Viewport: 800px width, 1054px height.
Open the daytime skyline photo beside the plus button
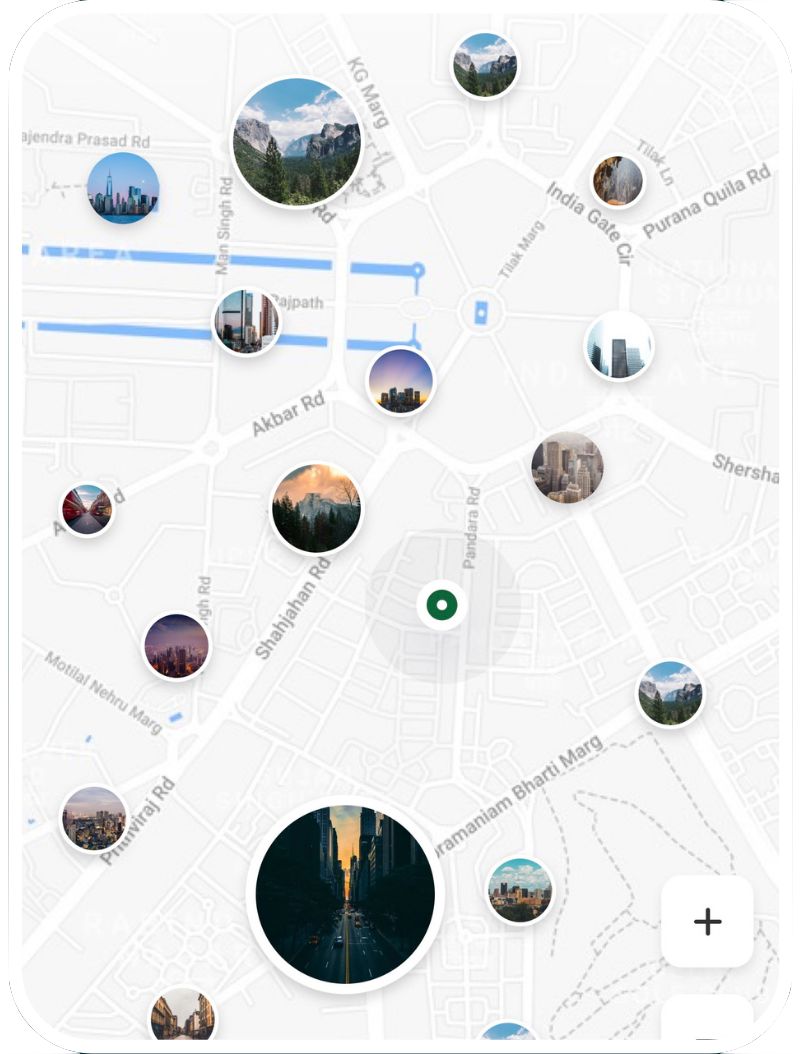[520, 890]
